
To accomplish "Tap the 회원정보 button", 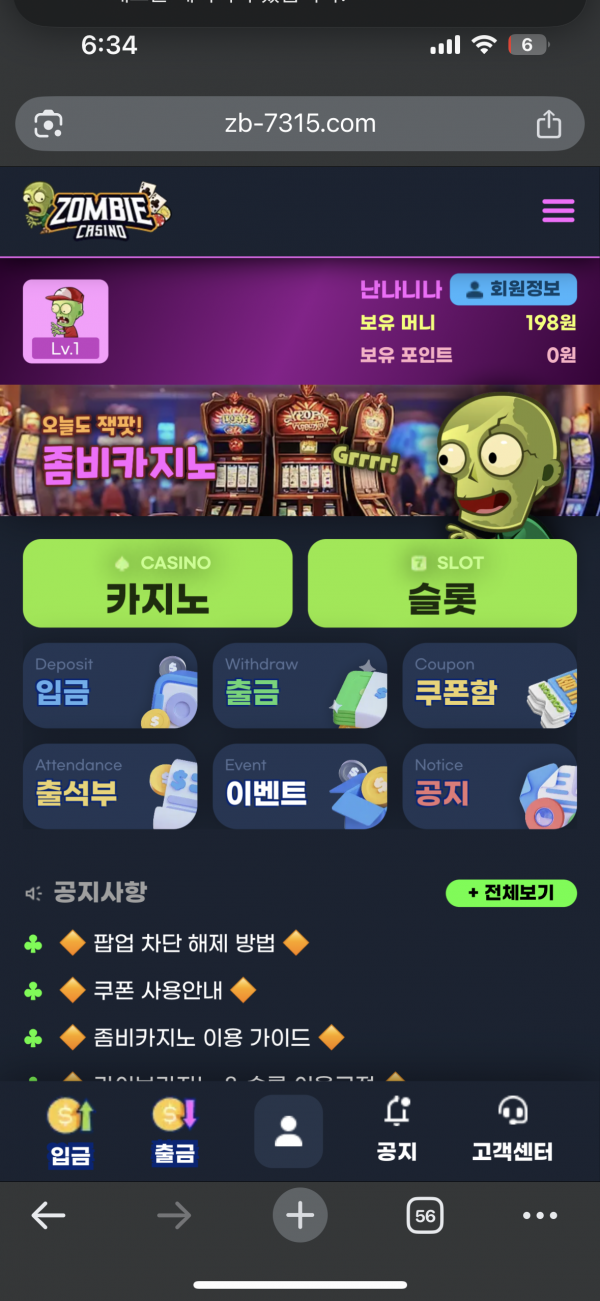I will coord(513,290).
